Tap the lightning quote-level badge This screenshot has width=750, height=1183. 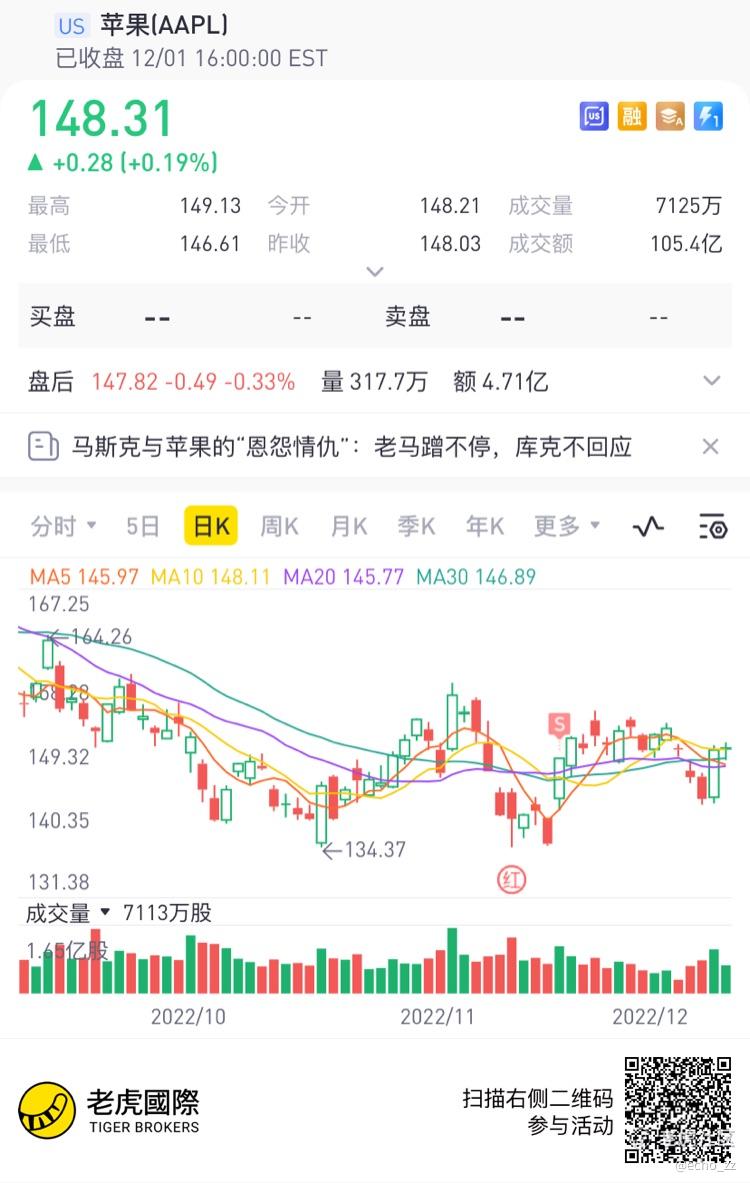[x=708, y=117]
